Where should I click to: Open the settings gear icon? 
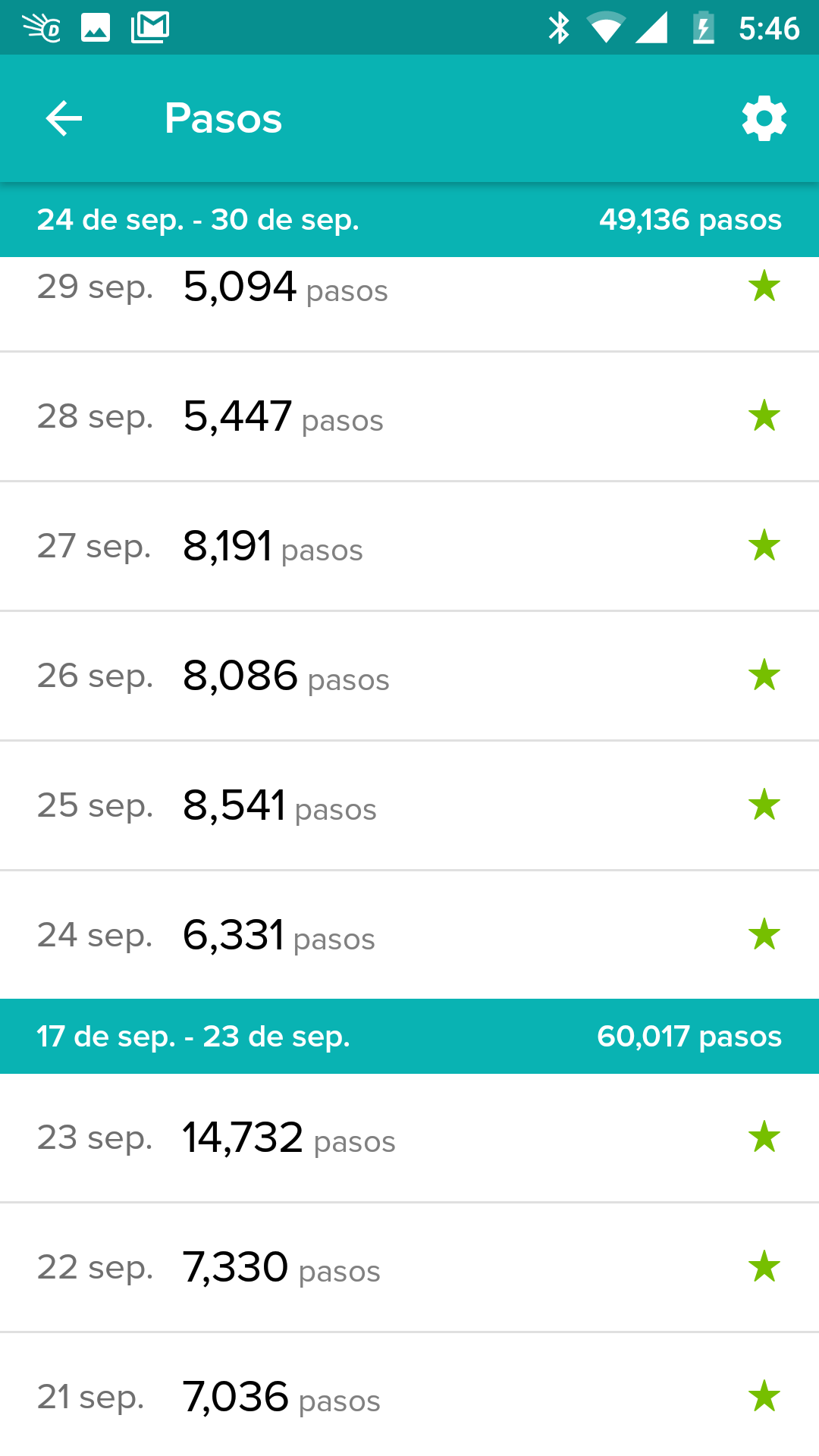tap(764, 118)
